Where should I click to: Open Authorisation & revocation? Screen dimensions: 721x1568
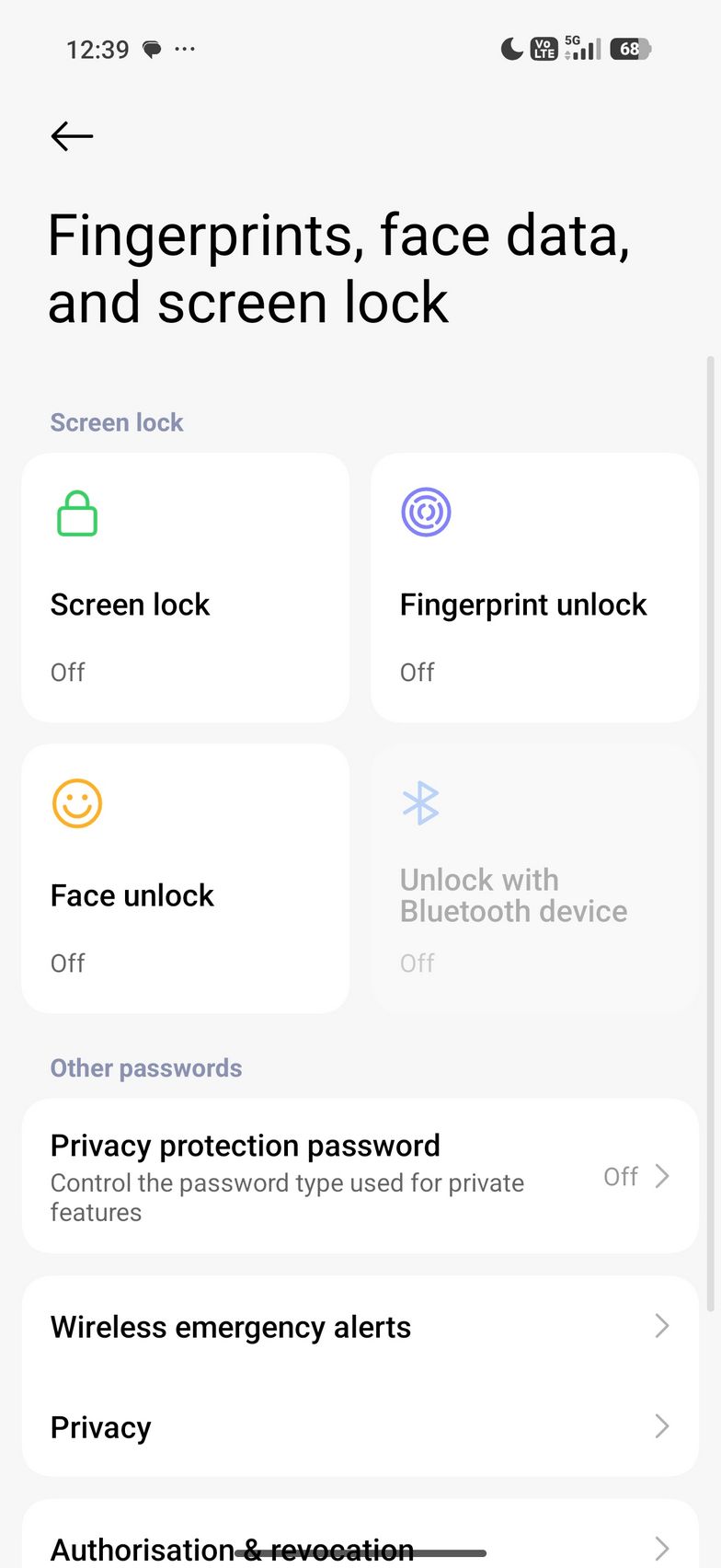[x=360, y=1546]
